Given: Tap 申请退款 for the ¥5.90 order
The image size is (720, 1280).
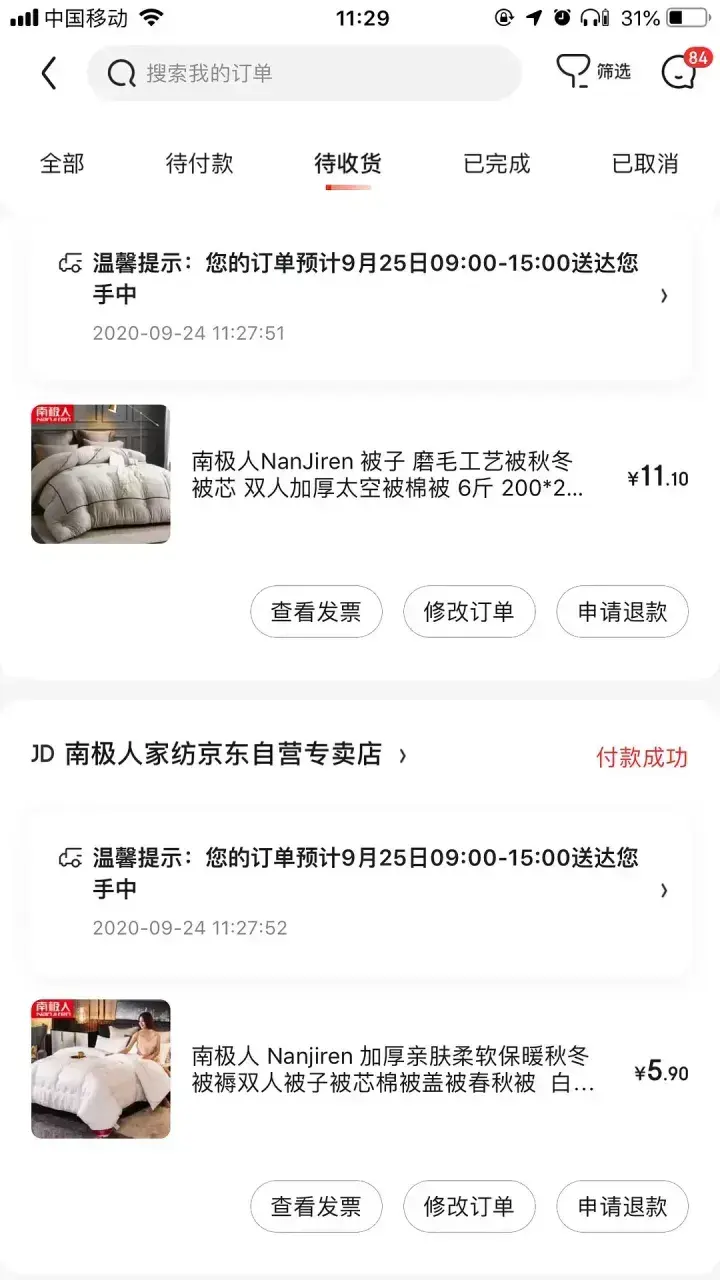Looking at the screenshot, I should [x=622, y=1206].
